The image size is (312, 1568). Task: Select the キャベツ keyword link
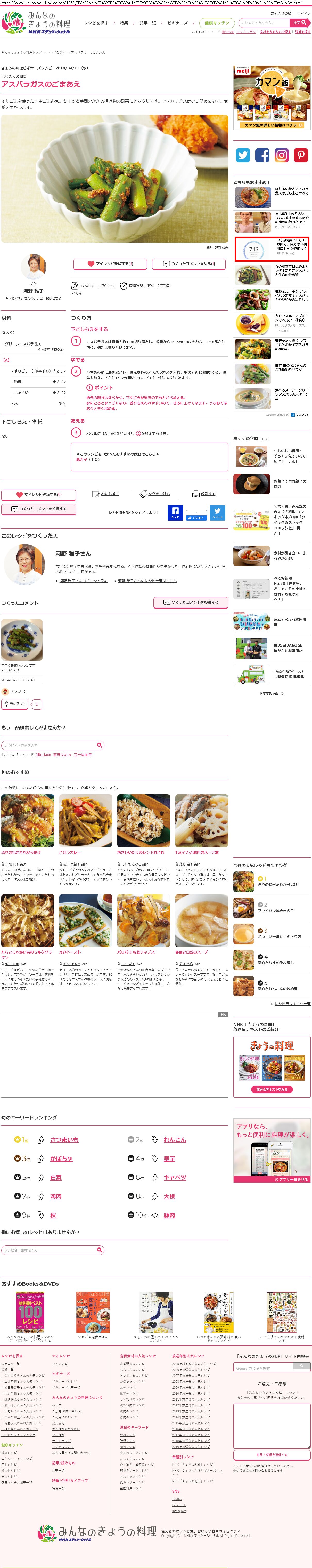[x=175, y=1177]
